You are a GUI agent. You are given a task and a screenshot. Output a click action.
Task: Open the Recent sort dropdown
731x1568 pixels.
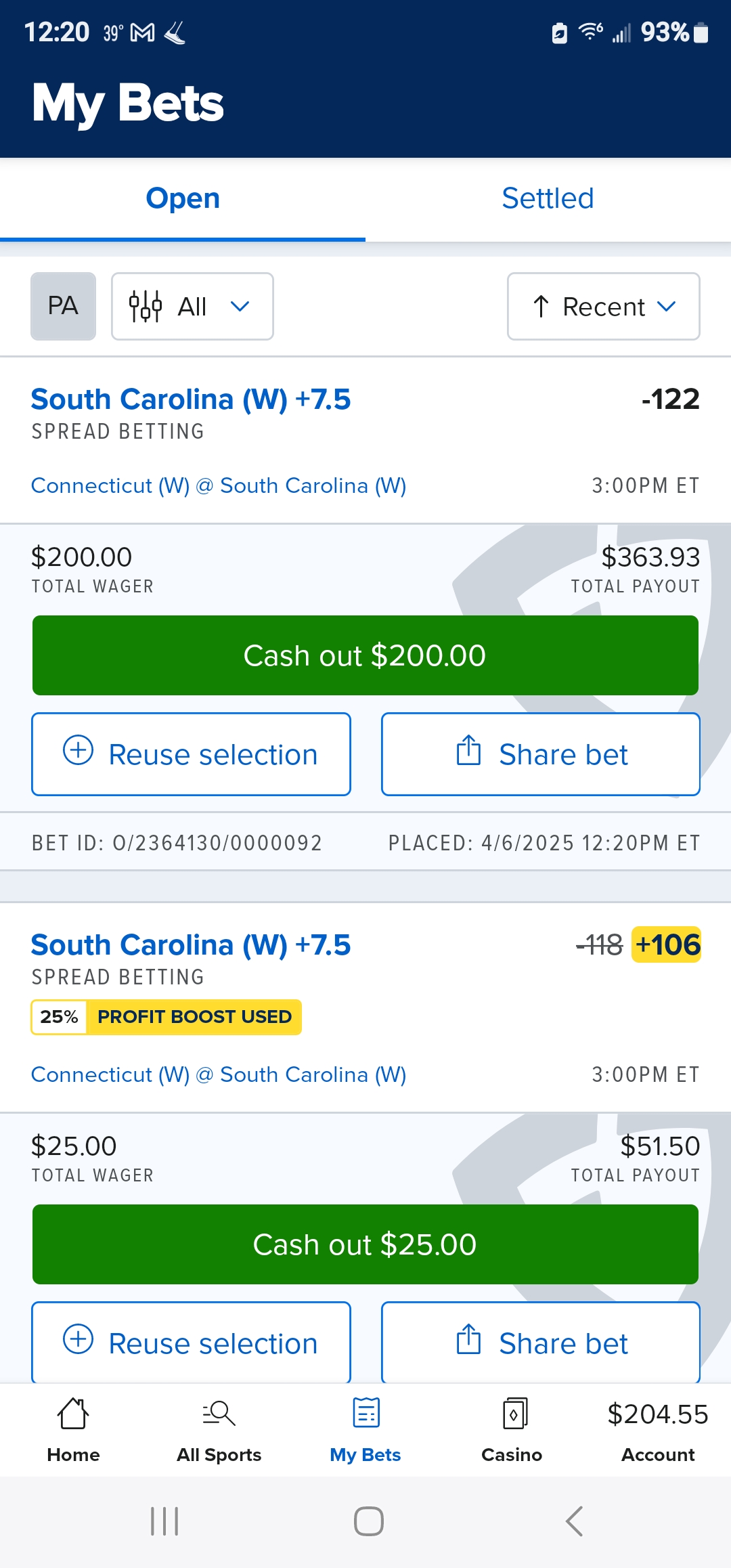[603, 306]
